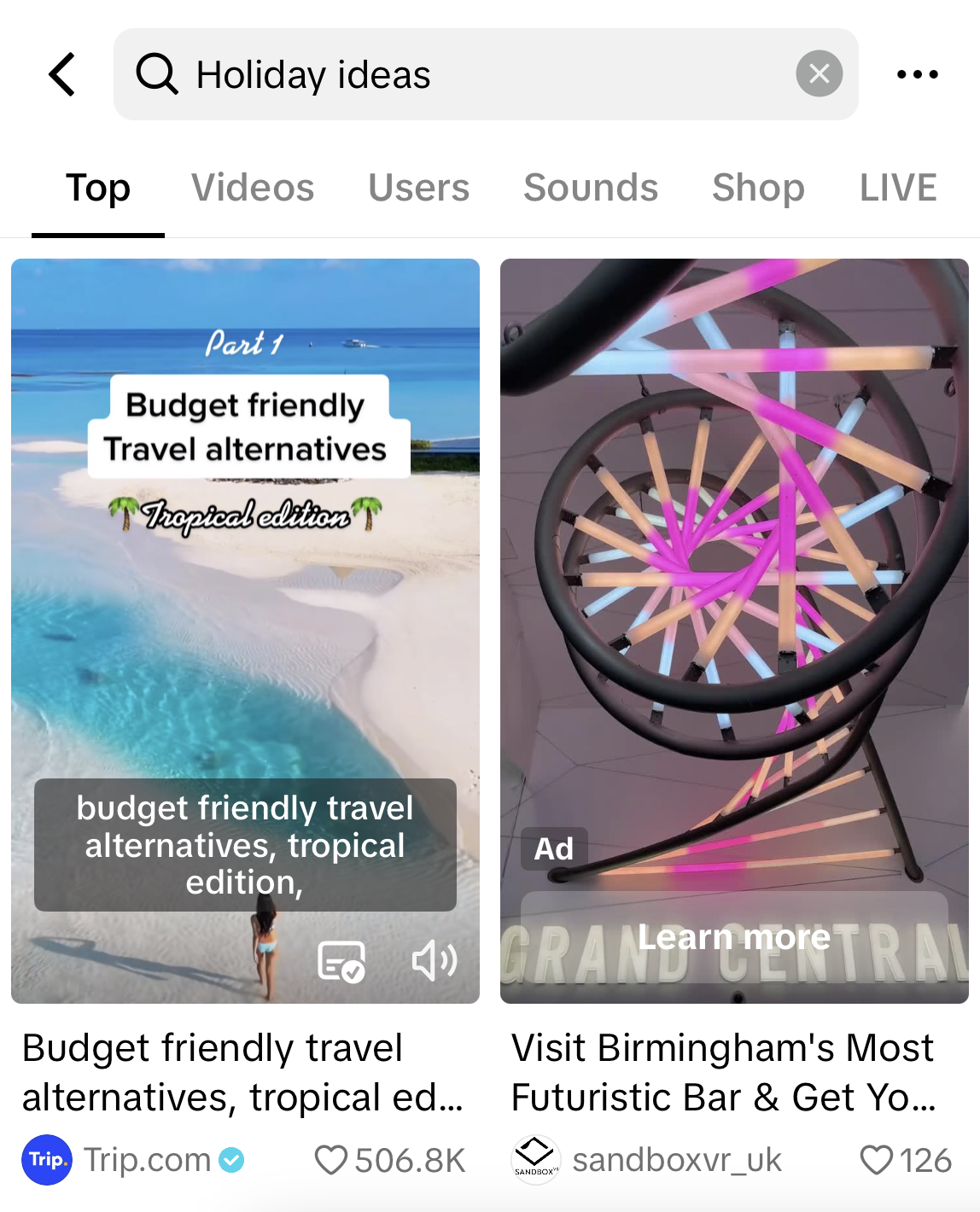The width and height of the screenshot is (980, 1212).
Task: Visit the sandboxvr_uk profile
Action: [646, 1160]
